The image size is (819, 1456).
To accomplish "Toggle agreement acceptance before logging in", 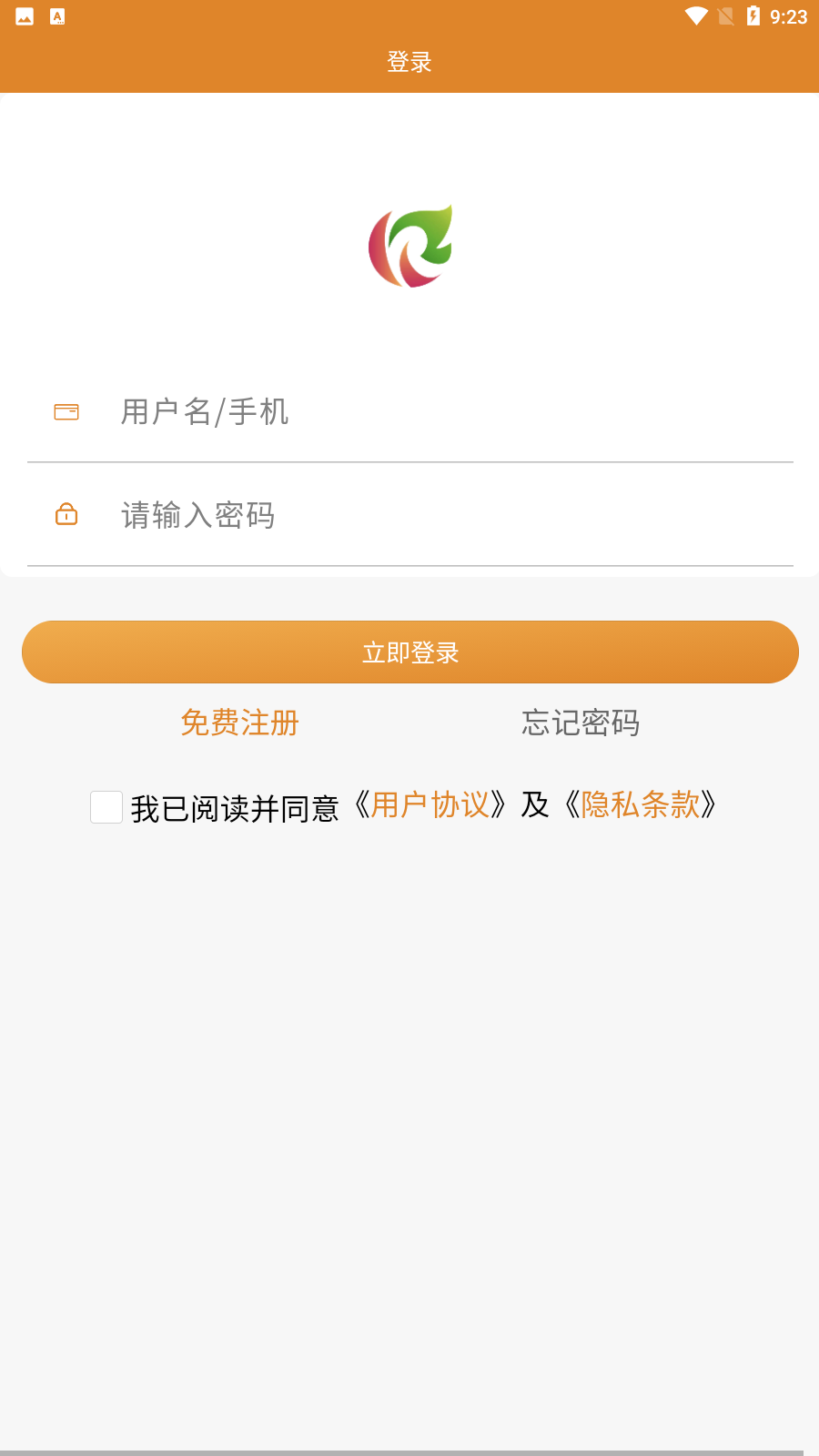I will point(106,806).
